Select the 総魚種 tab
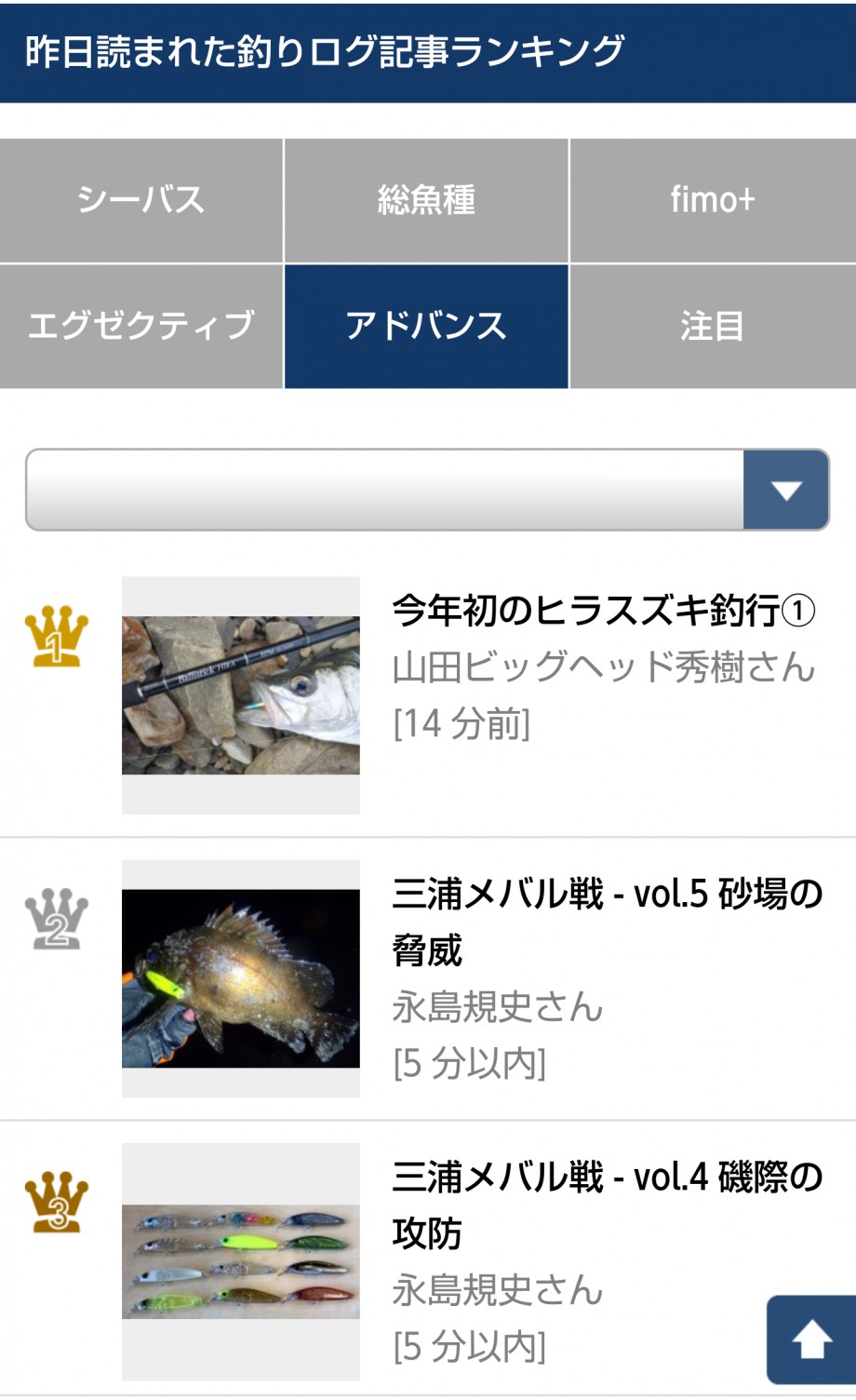 pos(426,200)
